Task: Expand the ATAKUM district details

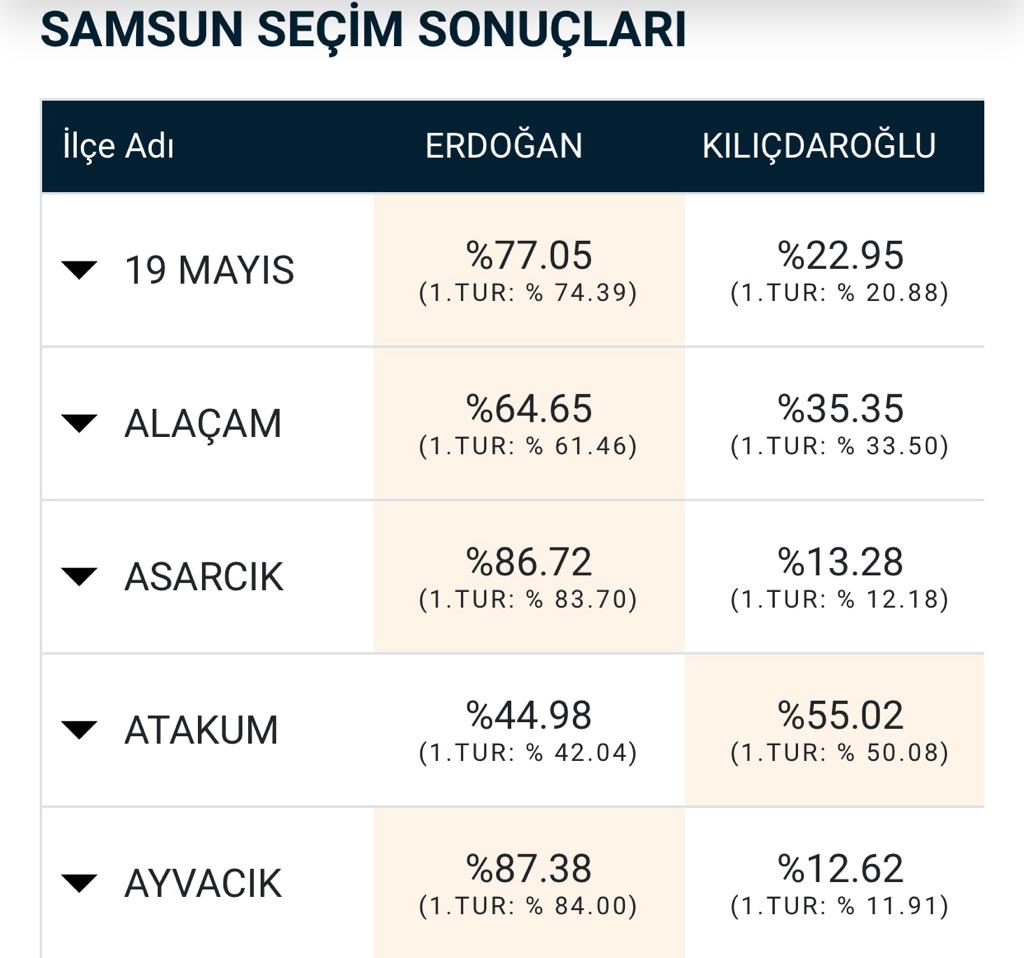Action: pyautogui.click(x=80, y=730)
